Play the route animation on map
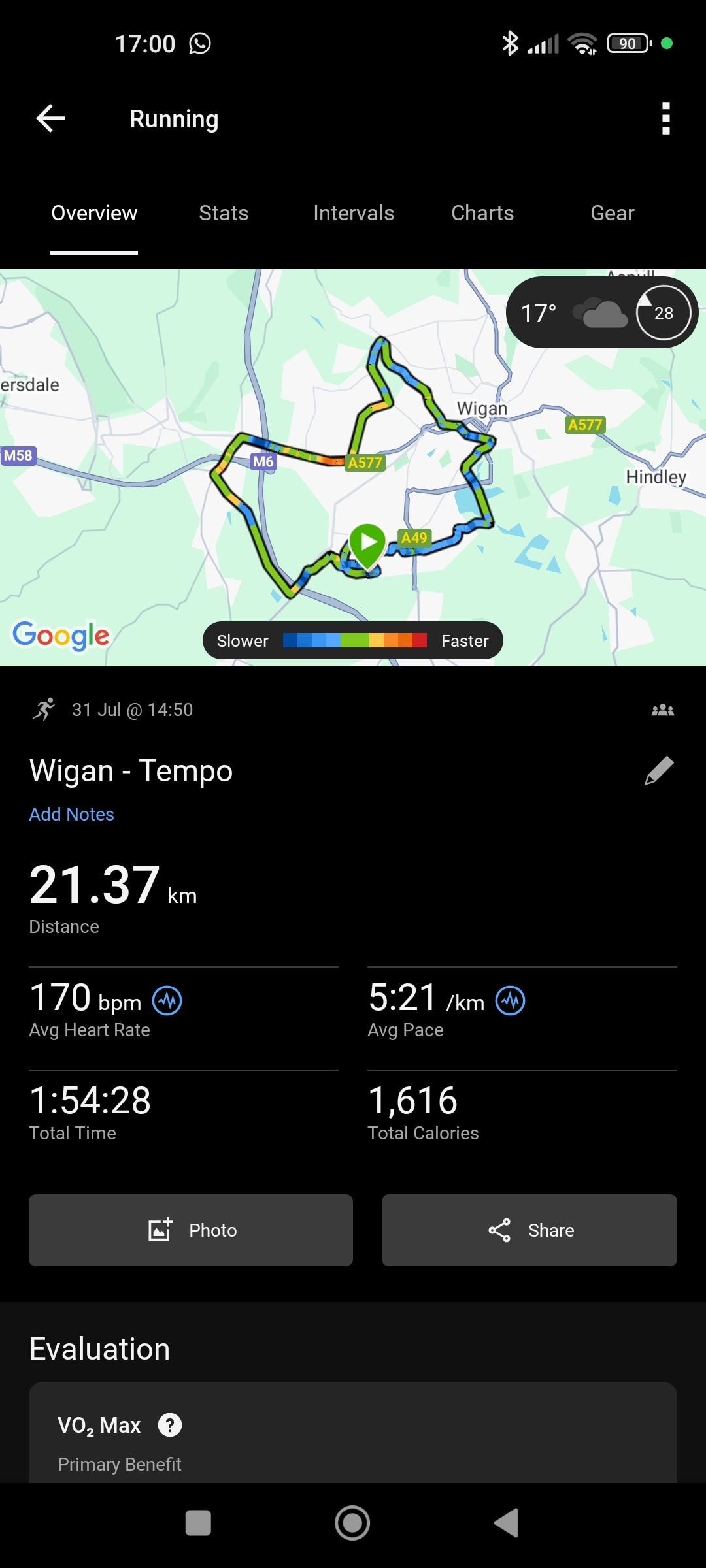 pos(368,543)
